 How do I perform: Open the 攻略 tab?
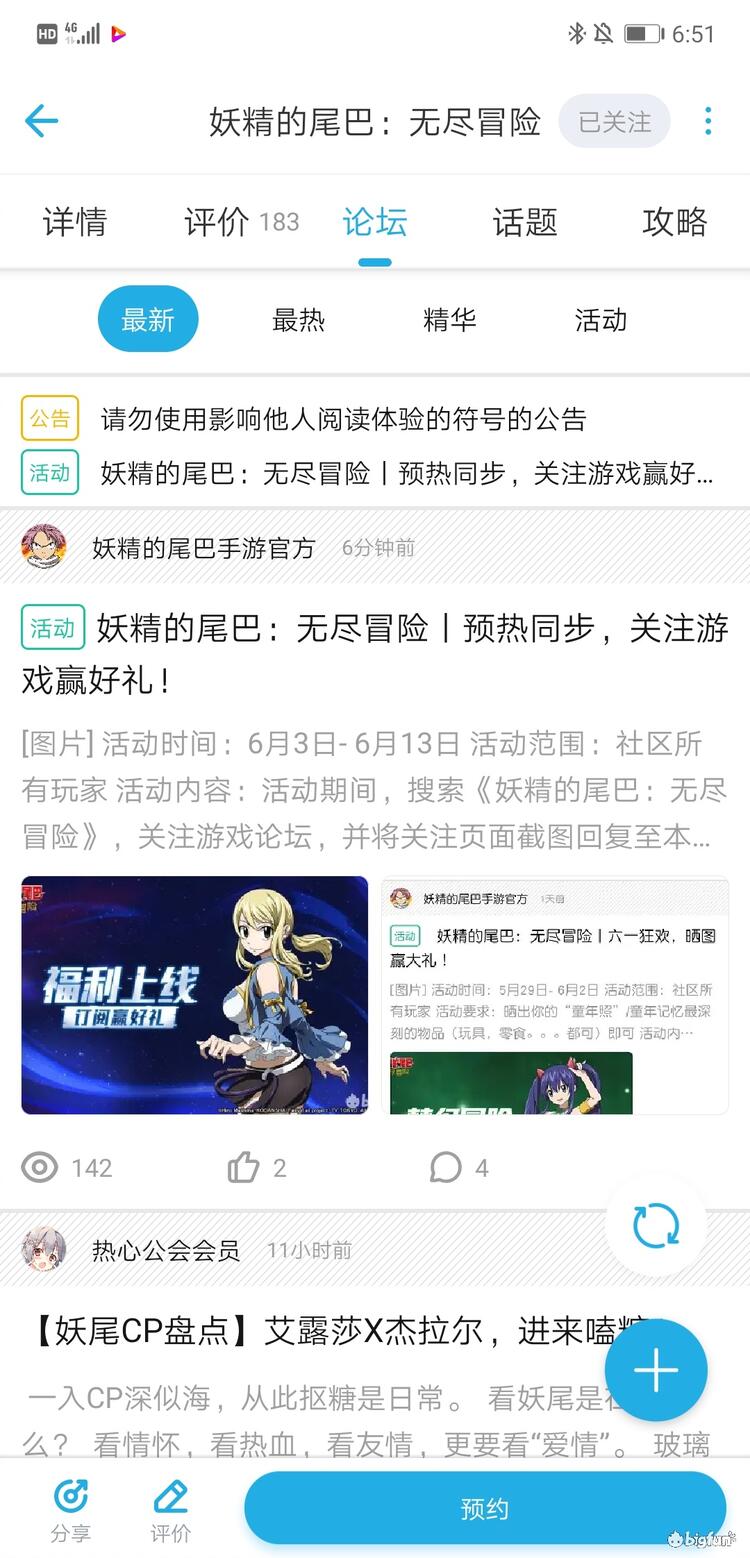(x=674, y=221)
